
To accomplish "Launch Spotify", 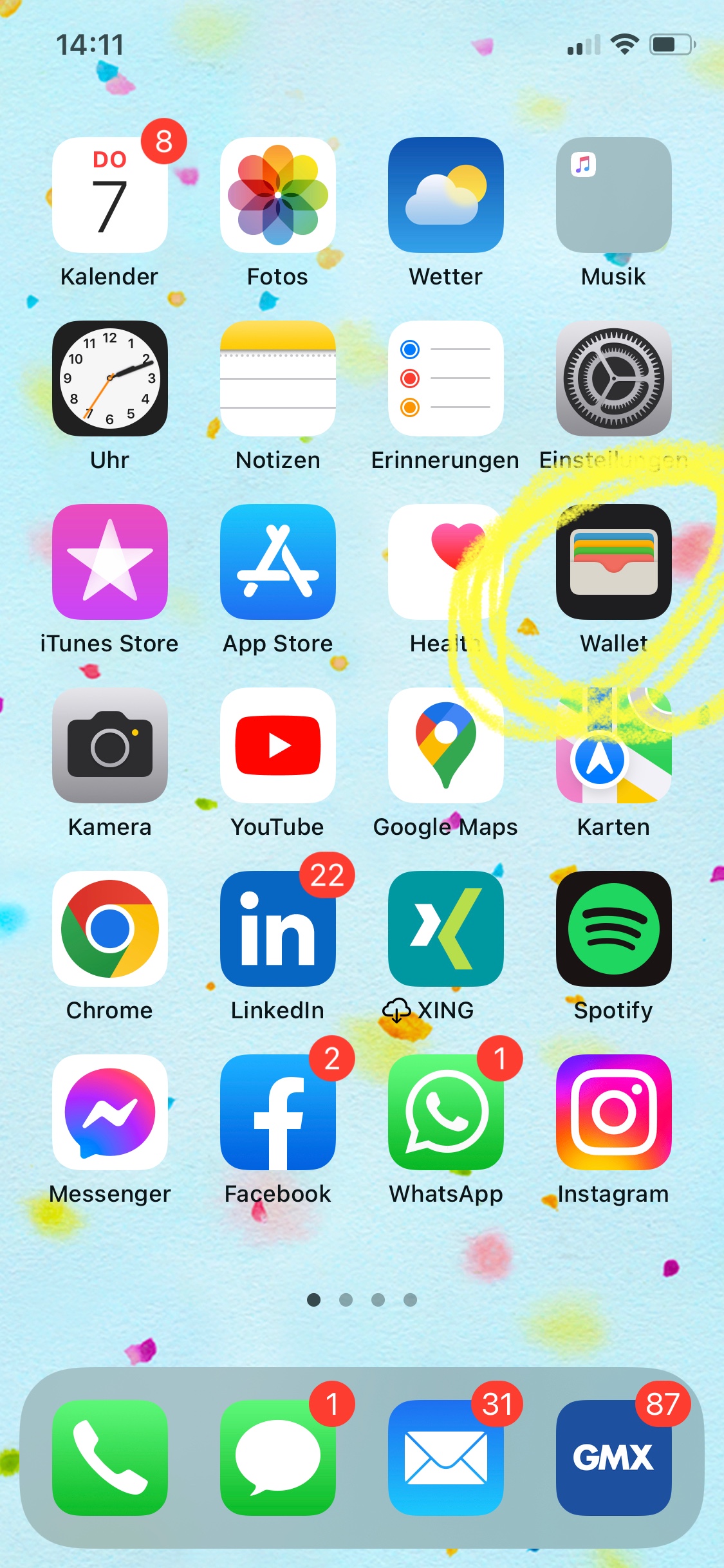I will tap(613, 929).
